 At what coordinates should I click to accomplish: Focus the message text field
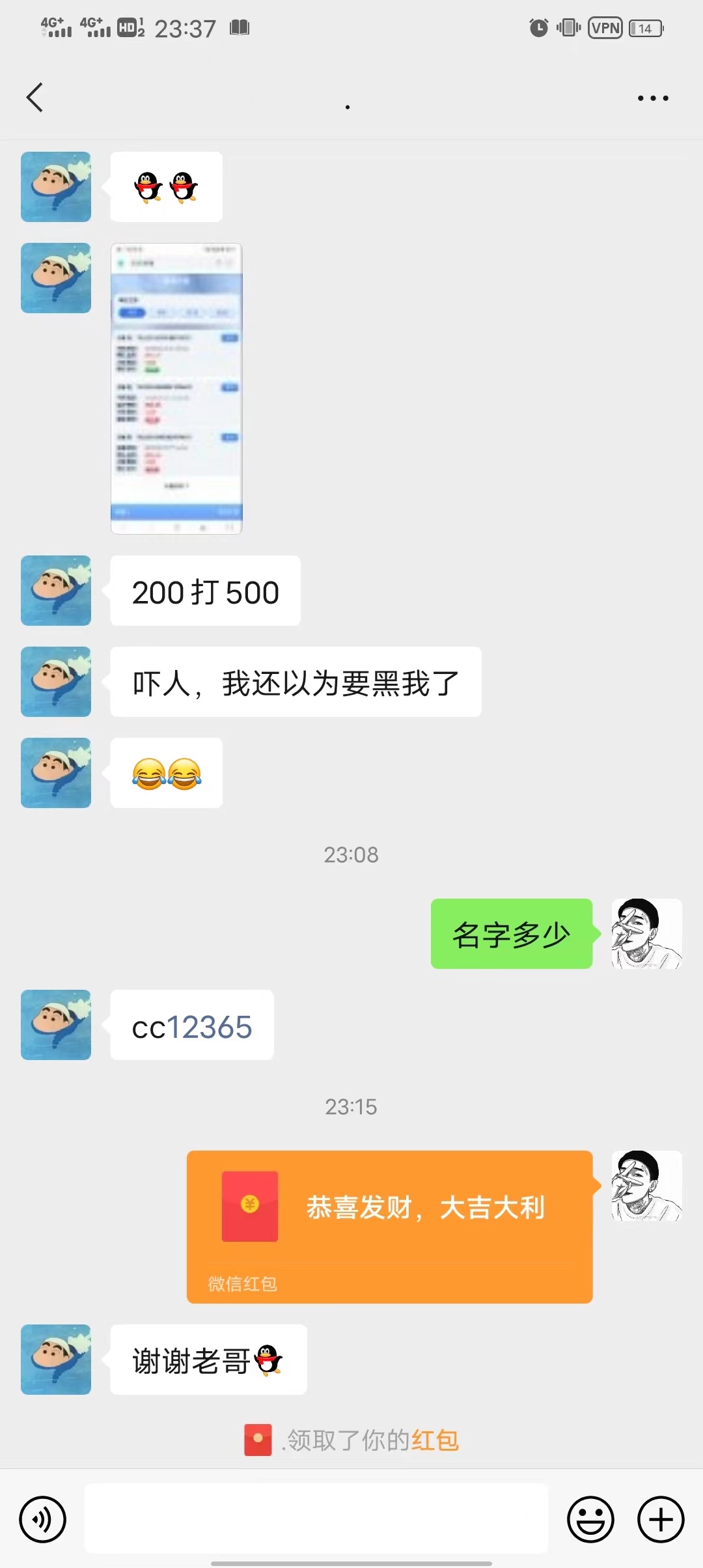pyautogui.click(x=316, y=1519)
